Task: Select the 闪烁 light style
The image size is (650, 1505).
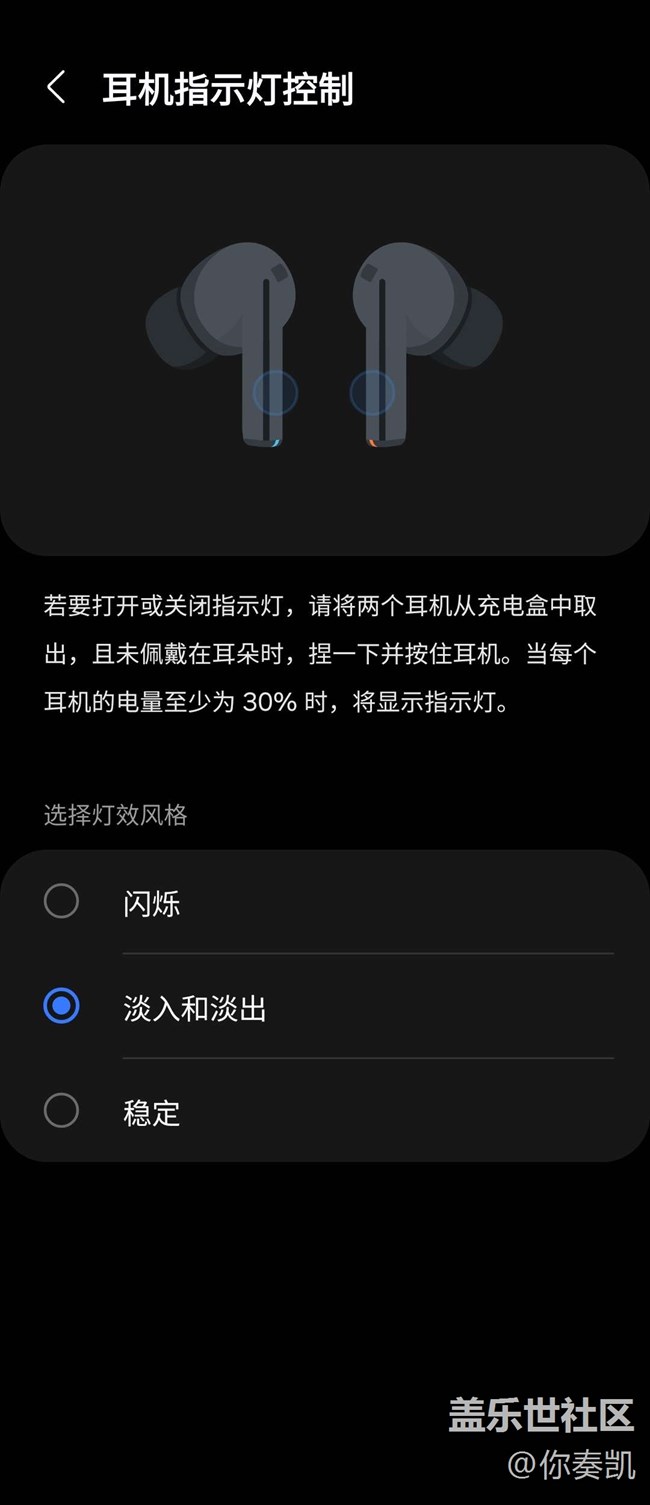Action: coord(62,902)
